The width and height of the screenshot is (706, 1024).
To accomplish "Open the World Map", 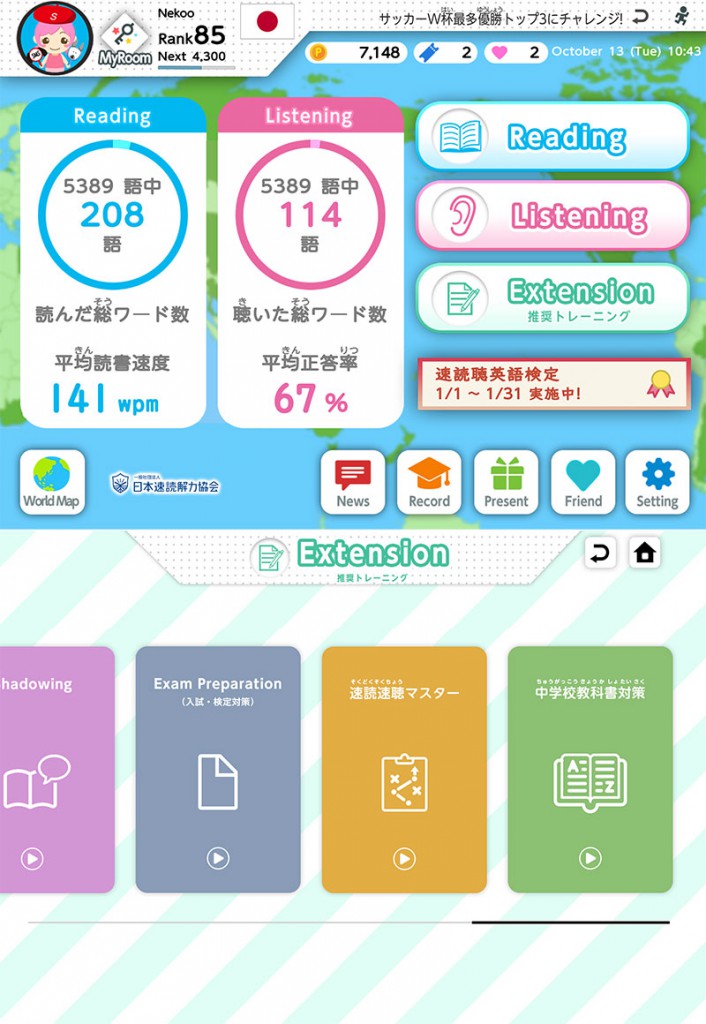I will click(x=51, y=482).
